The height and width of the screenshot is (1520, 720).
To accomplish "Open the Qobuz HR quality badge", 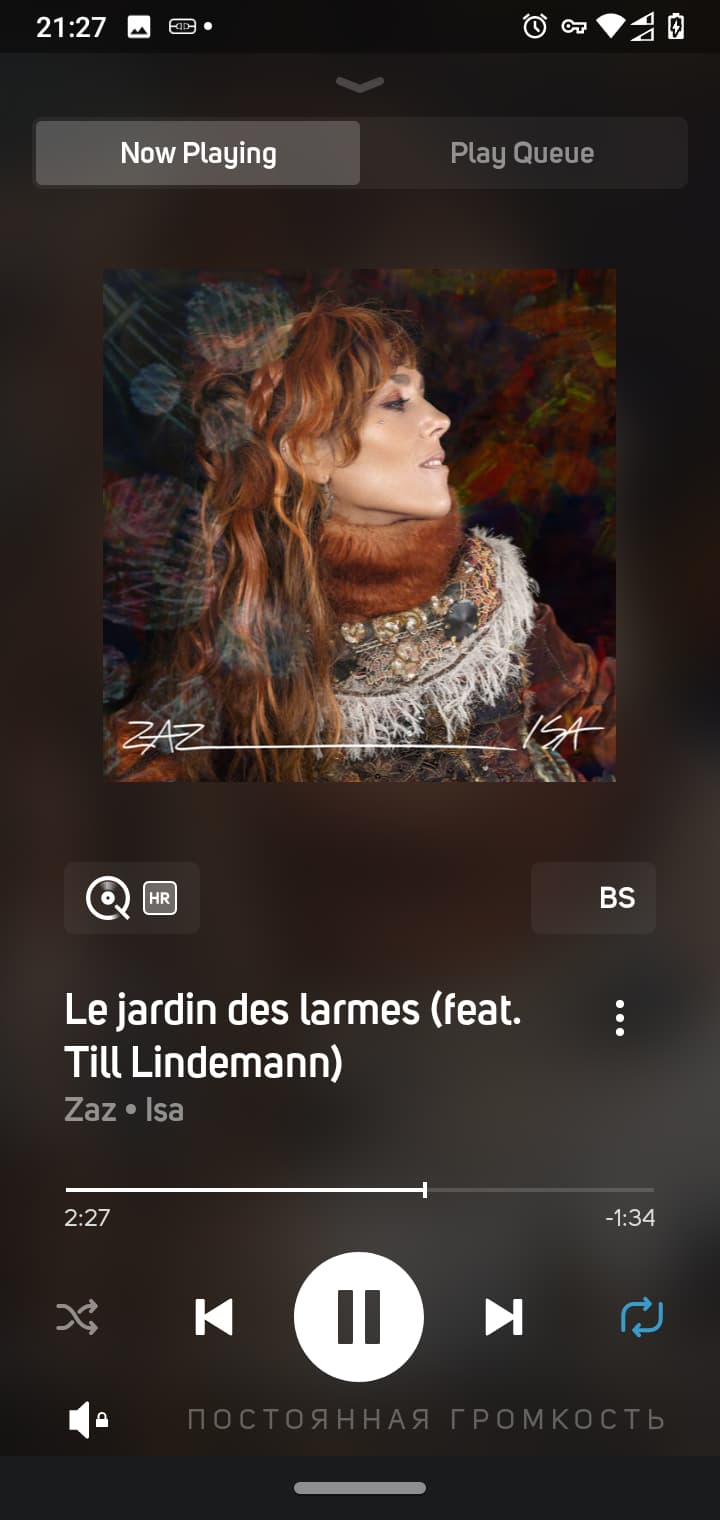I will [x=132, y=898].
